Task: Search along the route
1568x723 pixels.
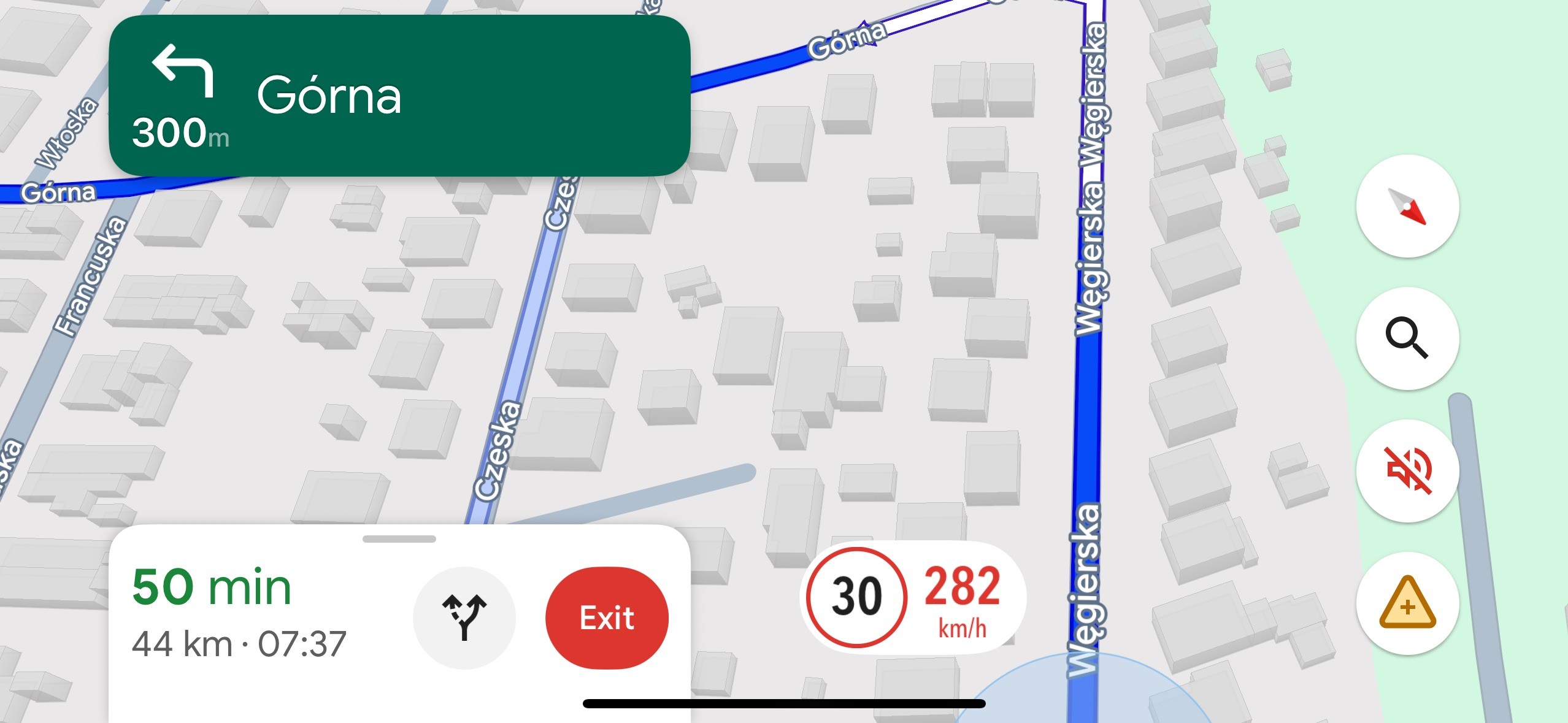Action: point(1407,338)
